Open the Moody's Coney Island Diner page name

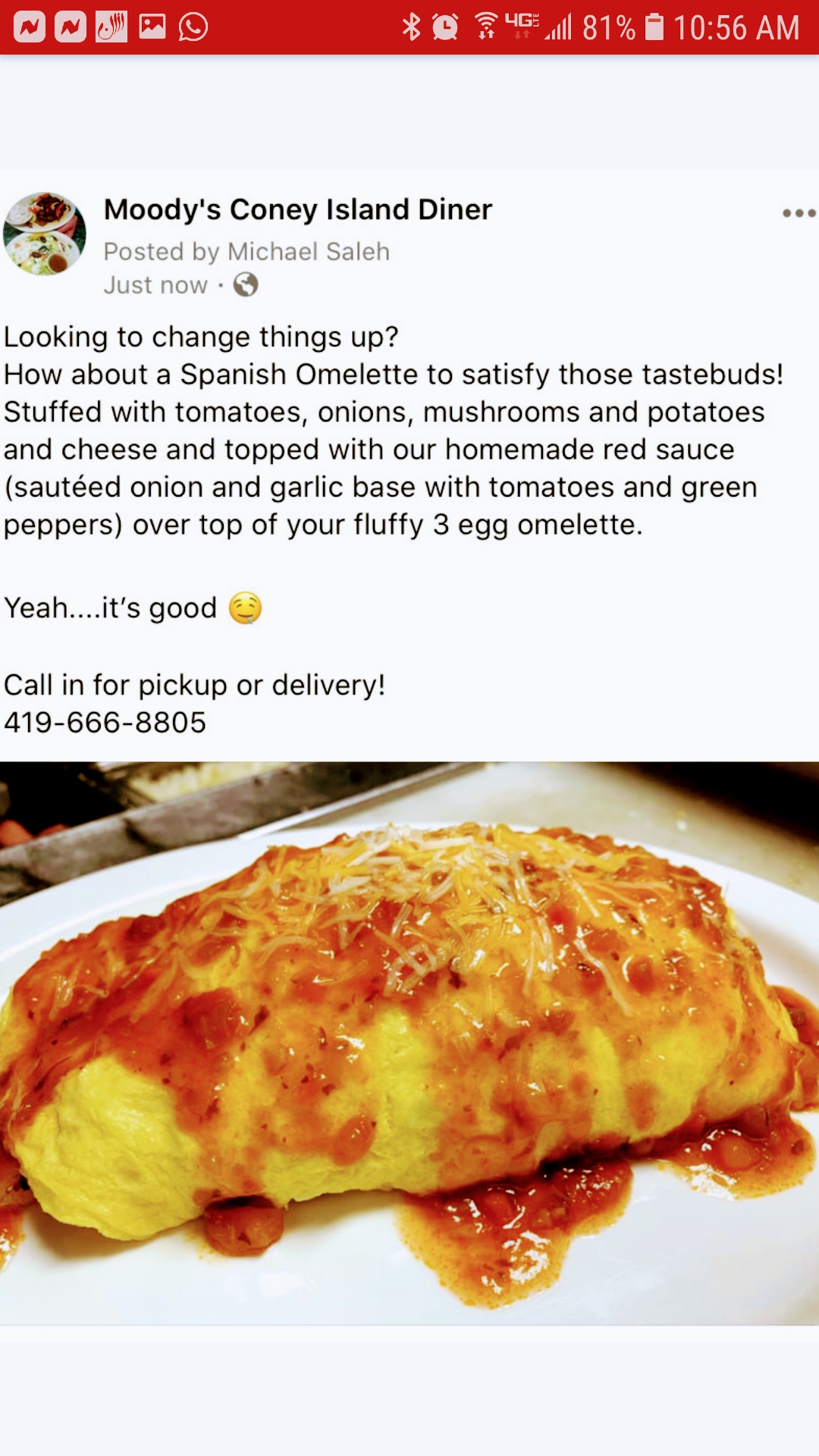click(297, 210)
